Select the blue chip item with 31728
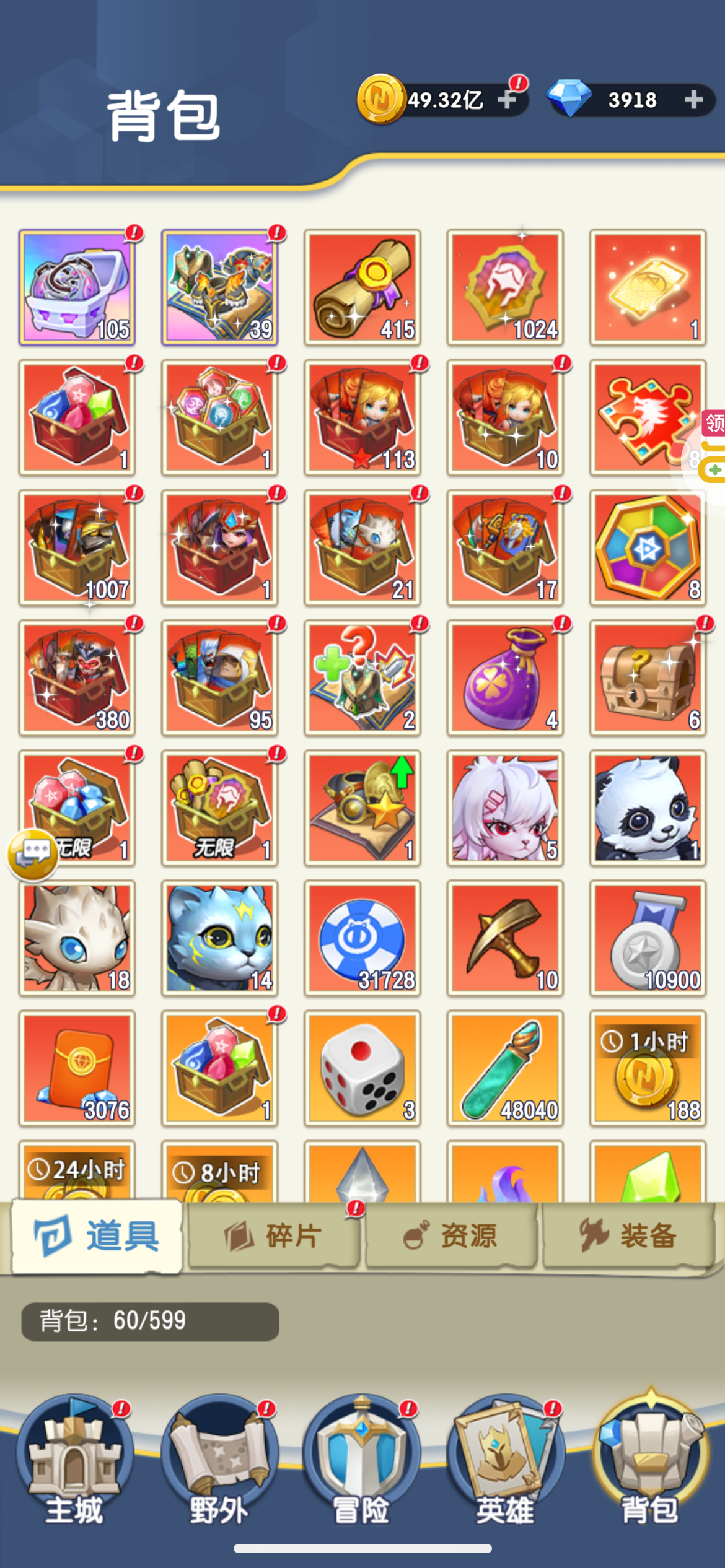The image size is (725, 1568). point(362,938)
